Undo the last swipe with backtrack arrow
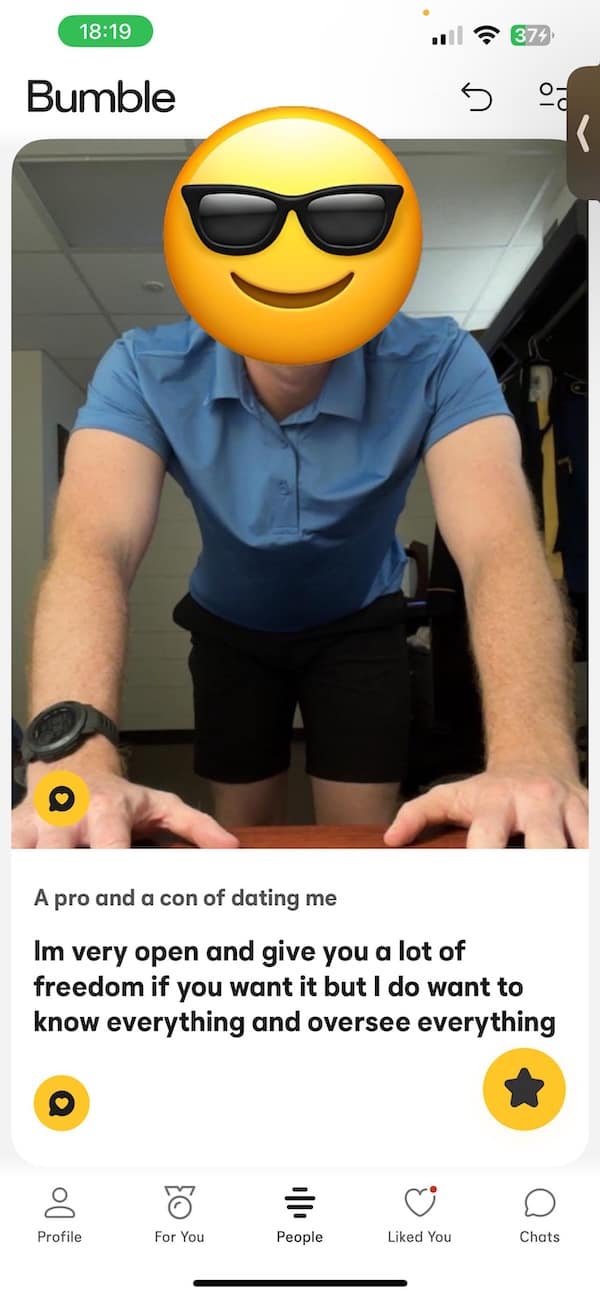This screenshot has width=600, height=1298. coord(476,96)
